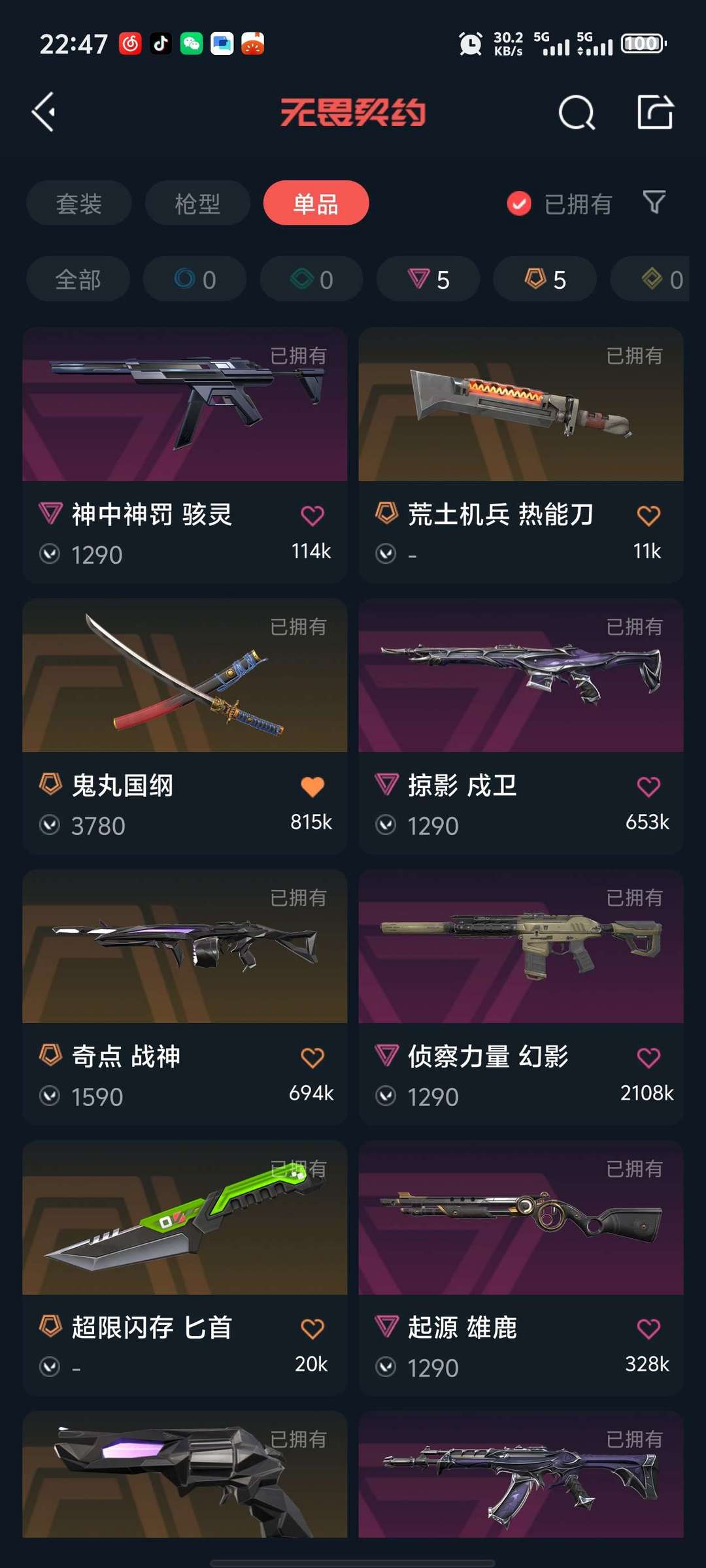This screenshot has width=706, height=1568.
Task: Select the 单品 tab
Action: (x=316, y=204)
